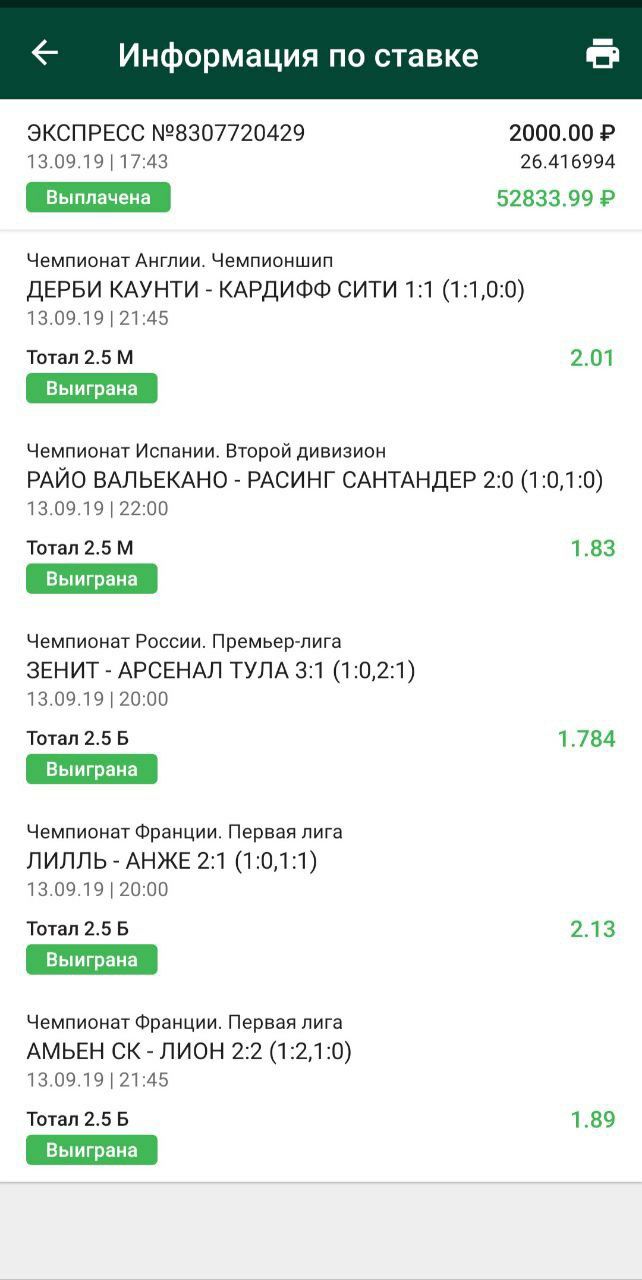The height and width of the screenshot is (1280, 642).
Task: Open the Амьен СК - Лион event
Action: coord(189,1052)
